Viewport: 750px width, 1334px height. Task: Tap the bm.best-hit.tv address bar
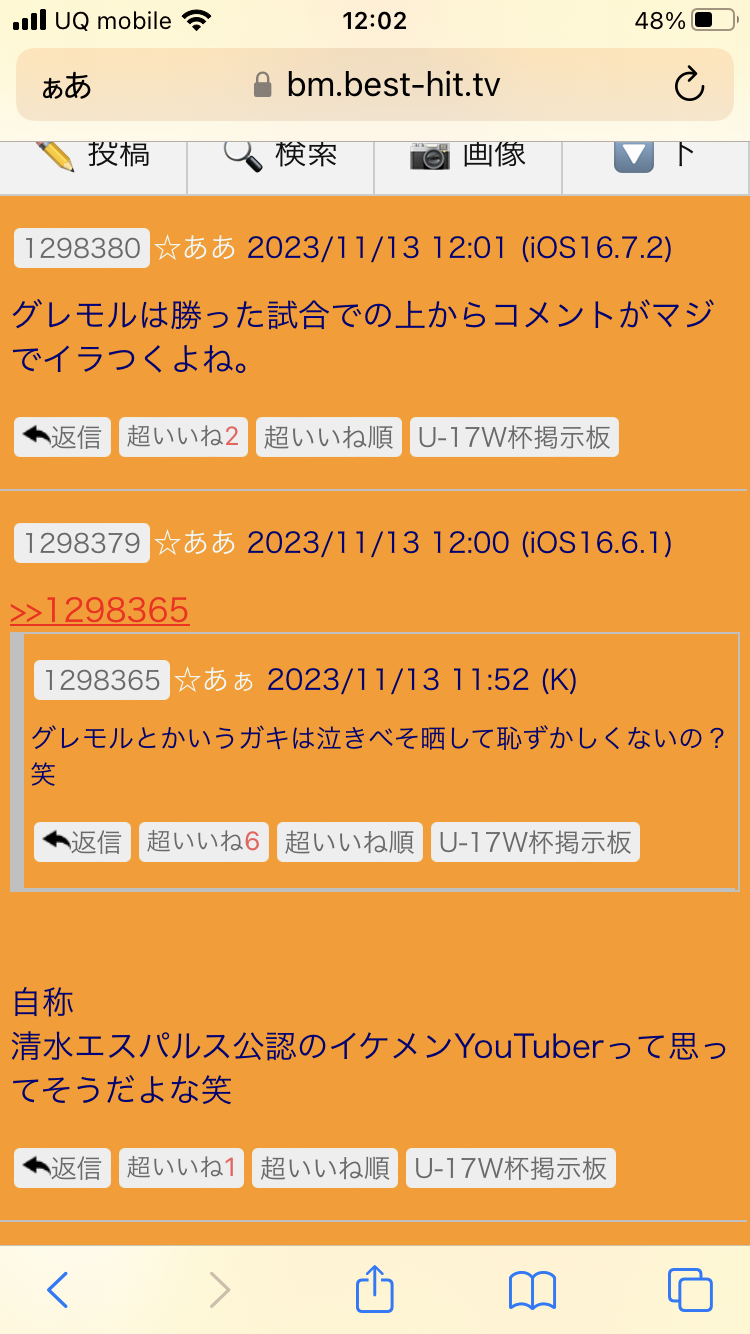point(392,85)
